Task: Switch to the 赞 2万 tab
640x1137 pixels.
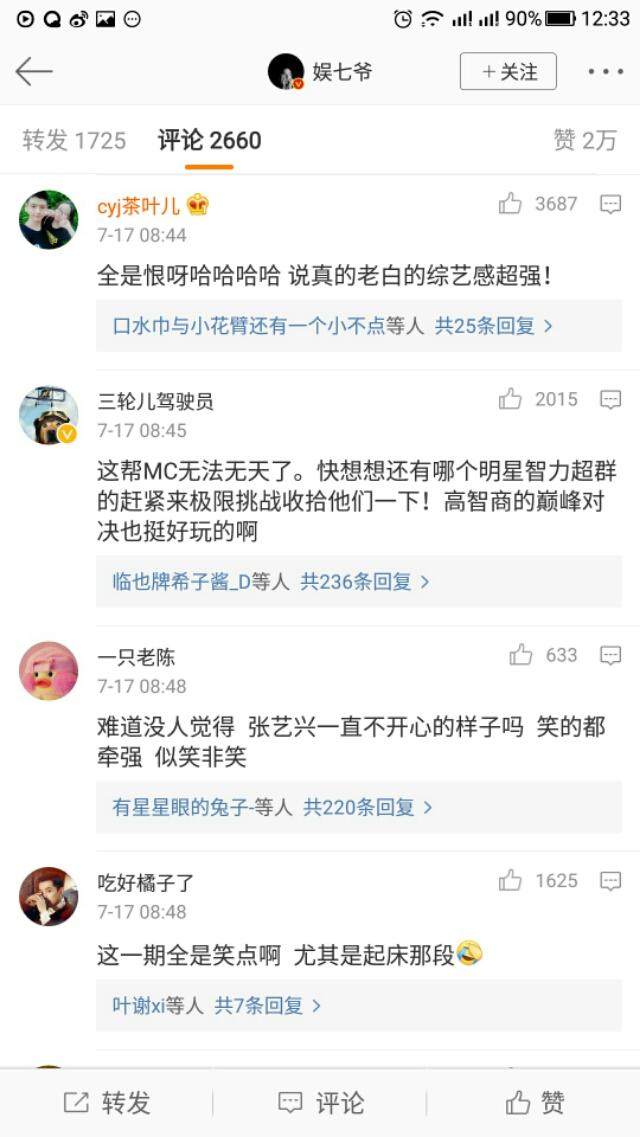Action: coord(585,141)
